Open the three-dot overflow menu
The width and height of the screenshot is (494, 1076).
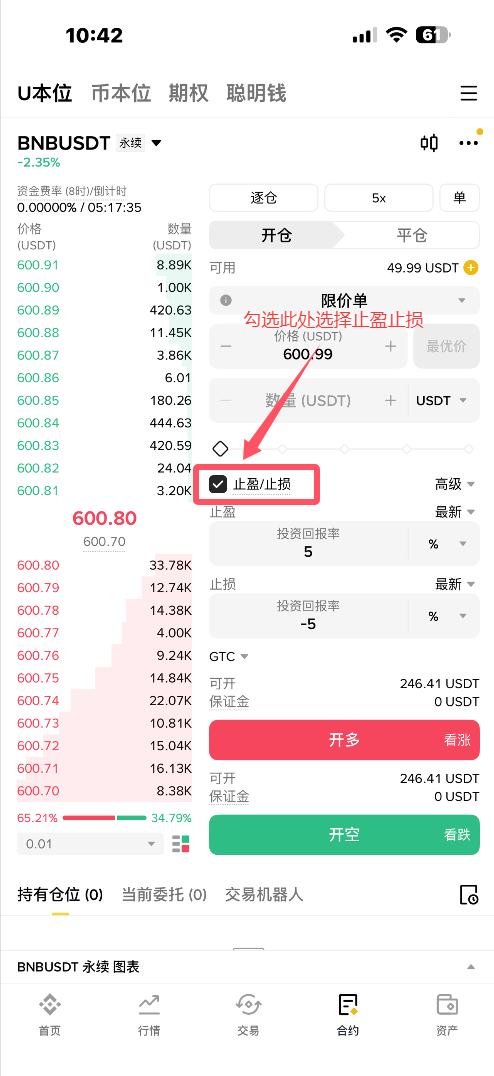[469, 143]
